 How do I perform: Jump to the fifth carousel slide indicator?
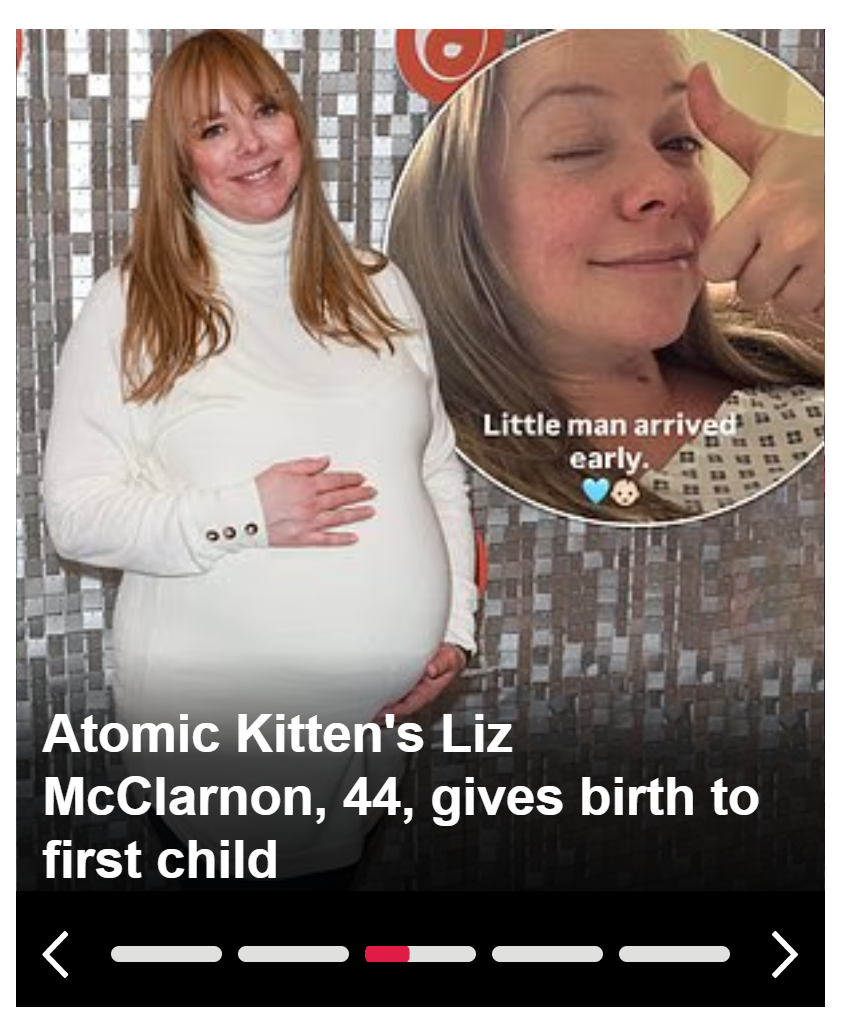(674, 954)
